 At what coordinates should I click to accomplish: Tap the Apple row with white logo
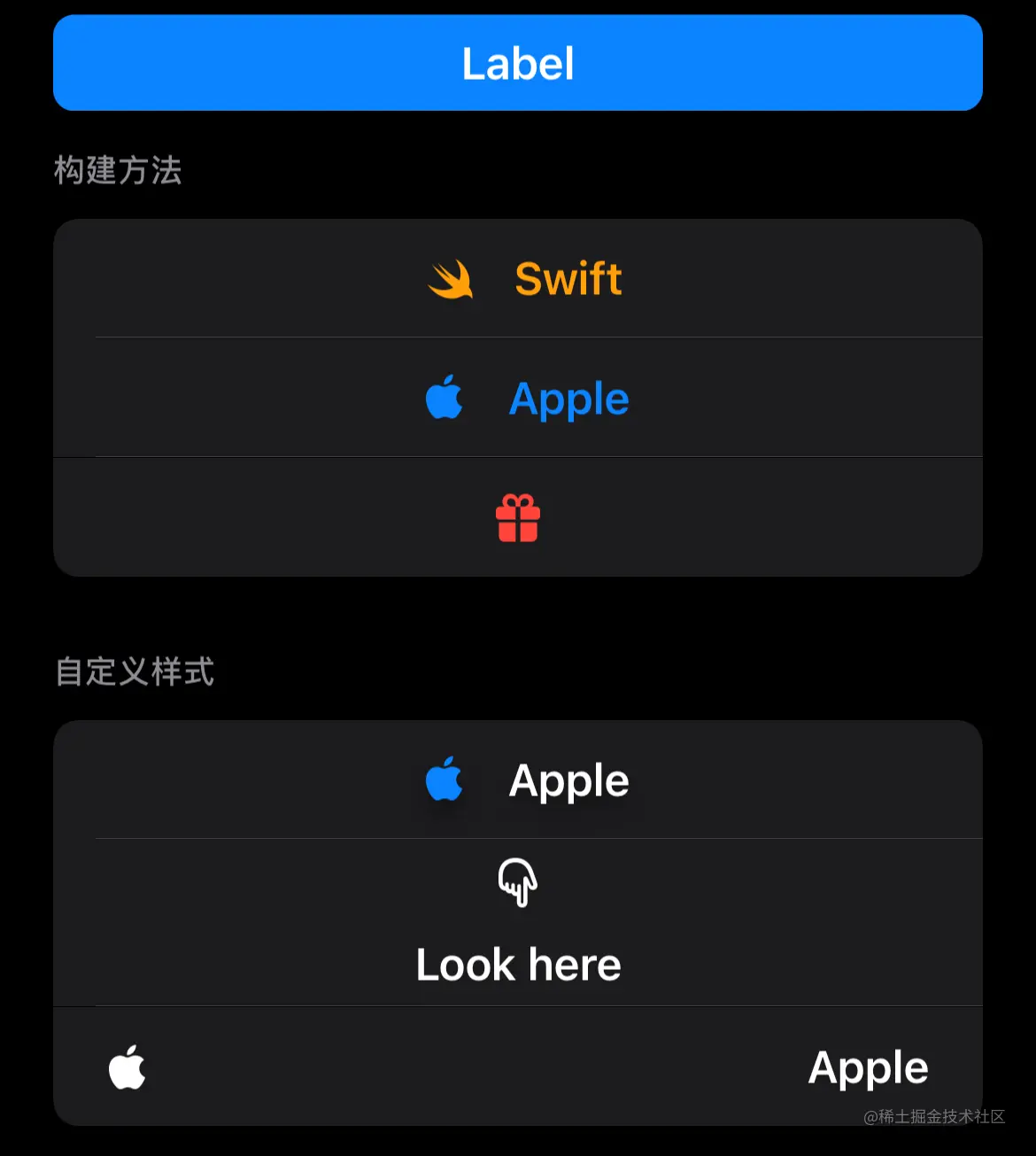click(518, 1067)
